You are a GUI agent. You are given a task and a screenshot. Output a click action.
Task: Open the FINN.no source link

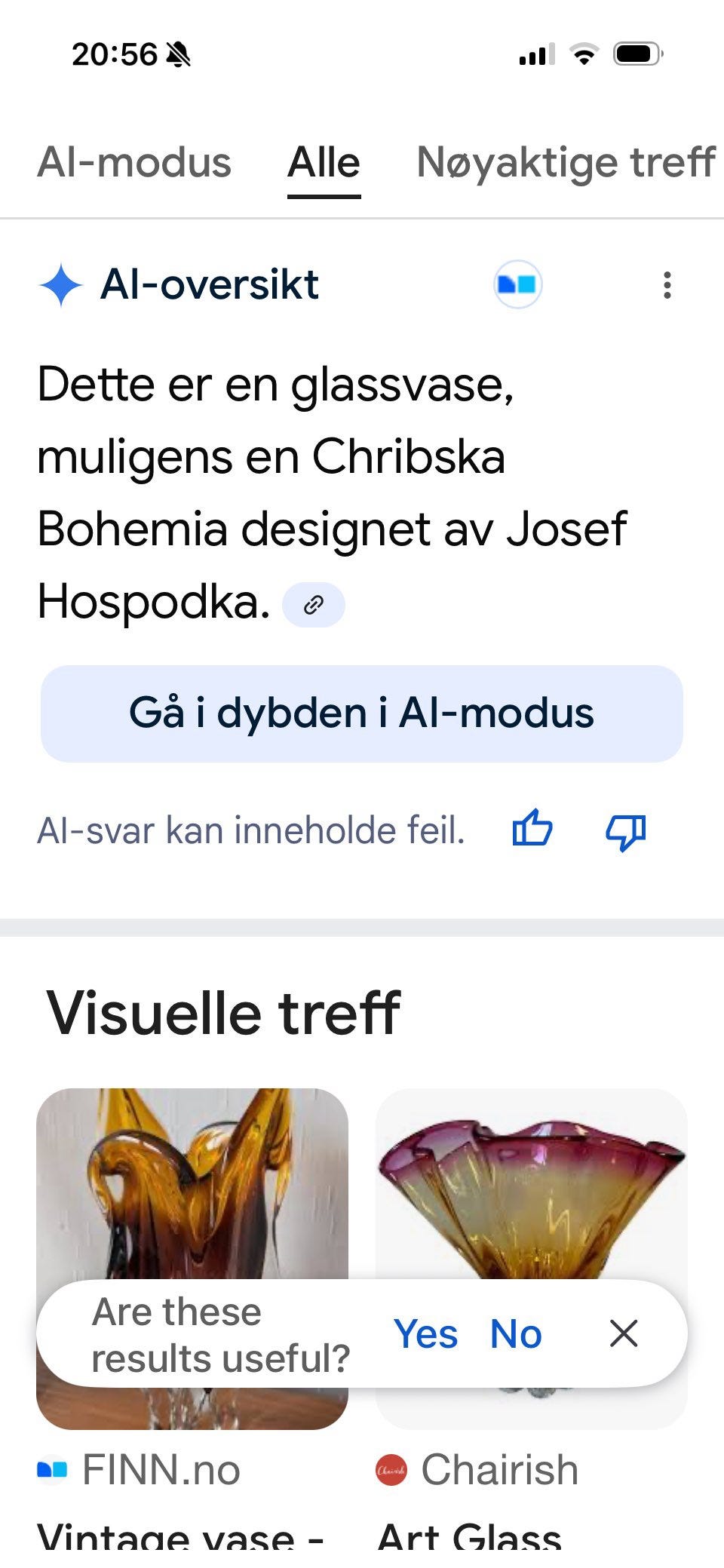coord(161,1469)
